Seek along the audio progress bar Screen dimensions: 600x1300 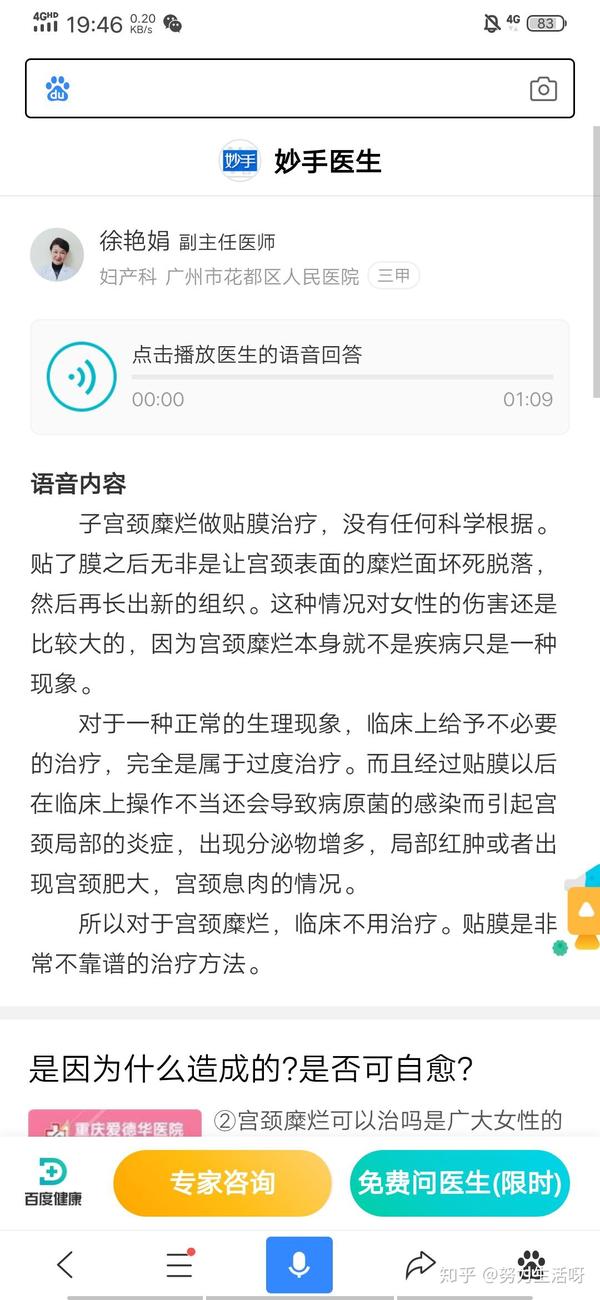click(x=342, y=377)
